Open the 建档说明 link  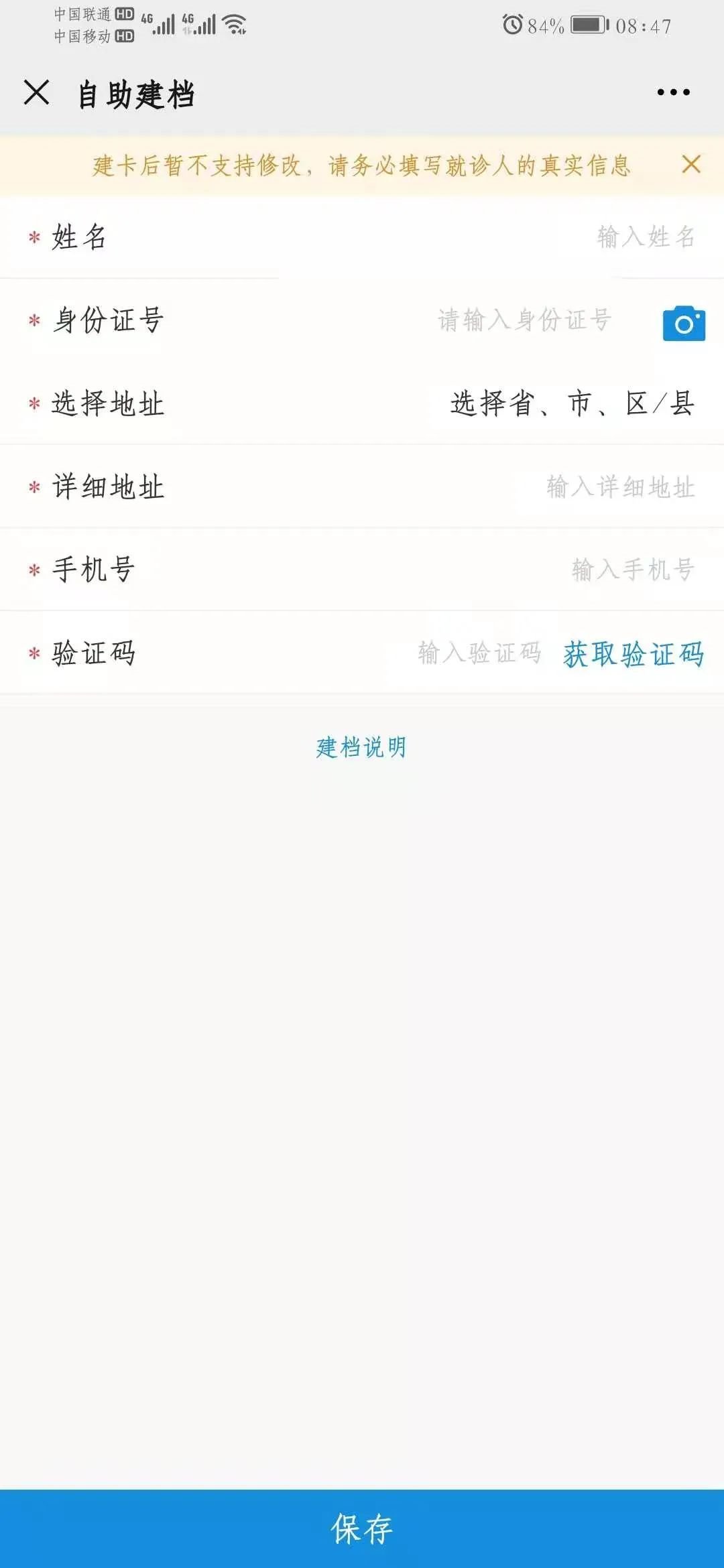tap(361, 747)
